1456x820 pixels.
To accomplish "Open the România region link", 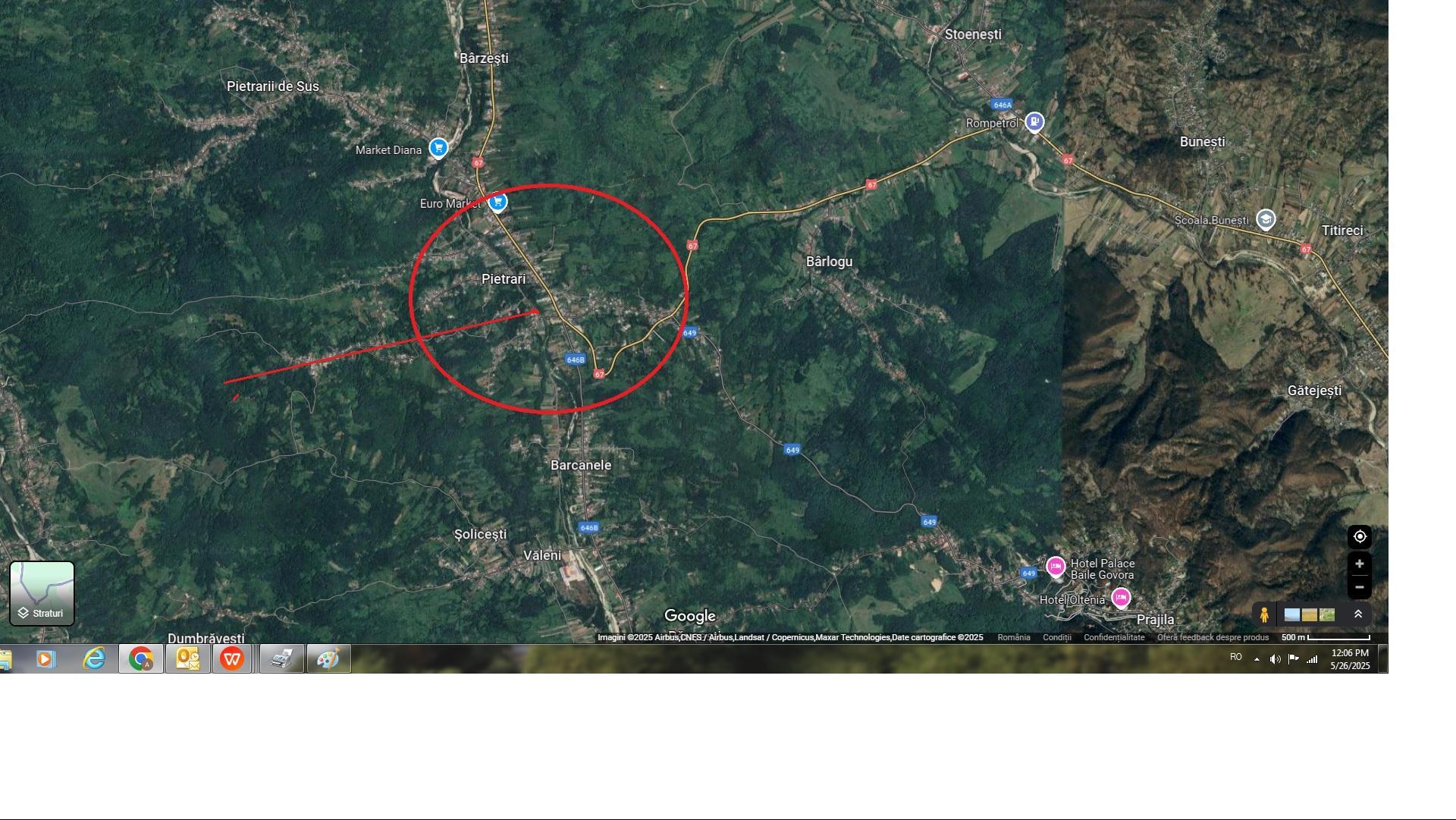I will coord(1013,638).
